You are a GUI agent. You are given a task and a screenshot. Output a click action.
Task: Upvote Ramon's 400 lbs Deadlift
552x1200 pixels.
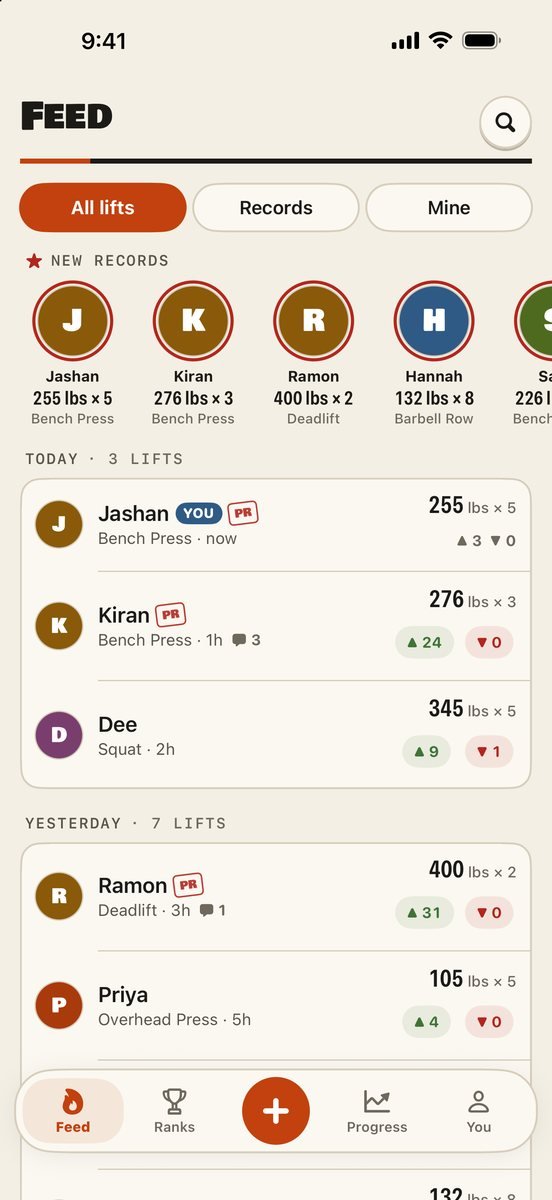pyautogui.click(x=425, y=912)
